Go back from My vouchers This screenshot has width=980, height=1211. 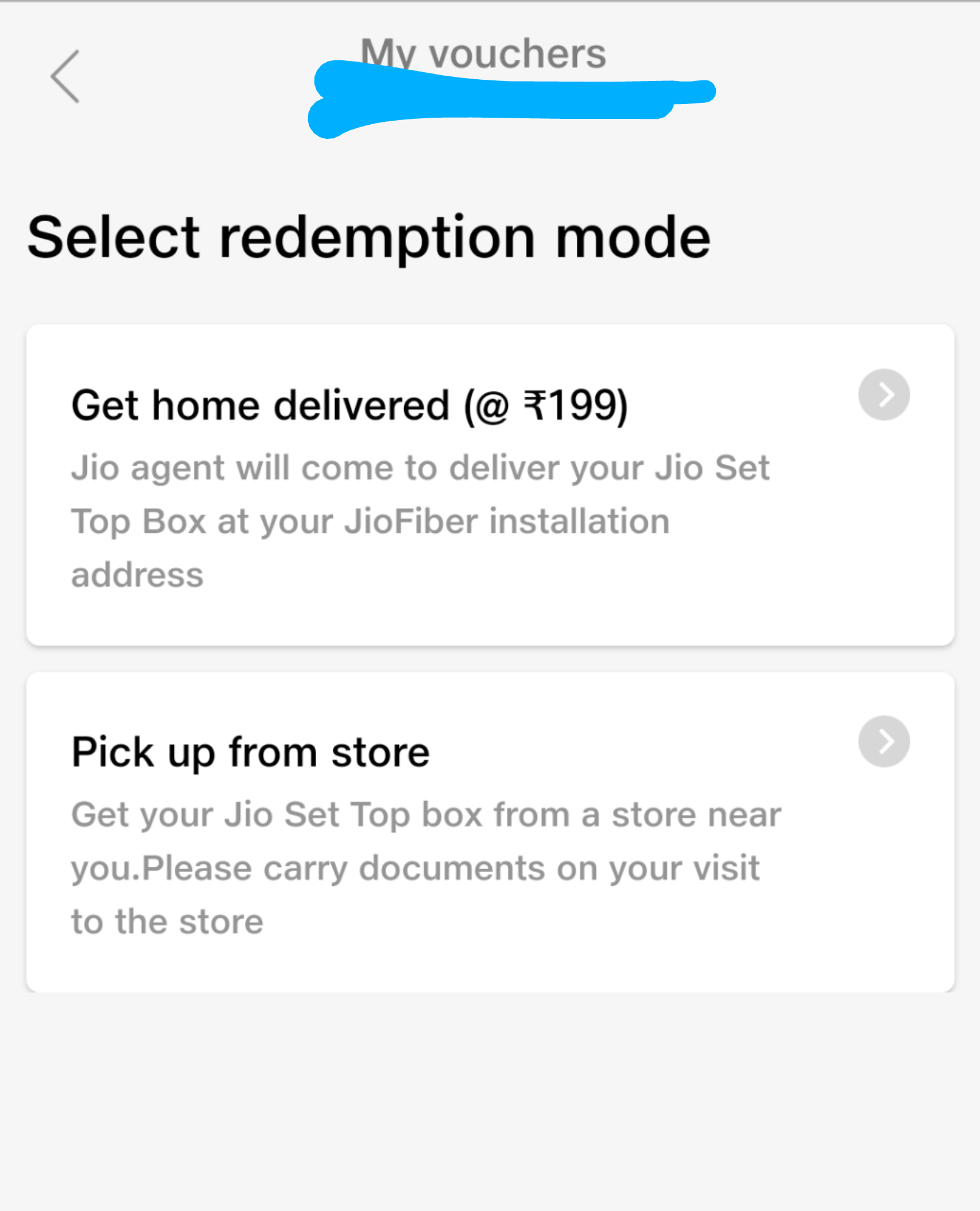click(65, 76)
